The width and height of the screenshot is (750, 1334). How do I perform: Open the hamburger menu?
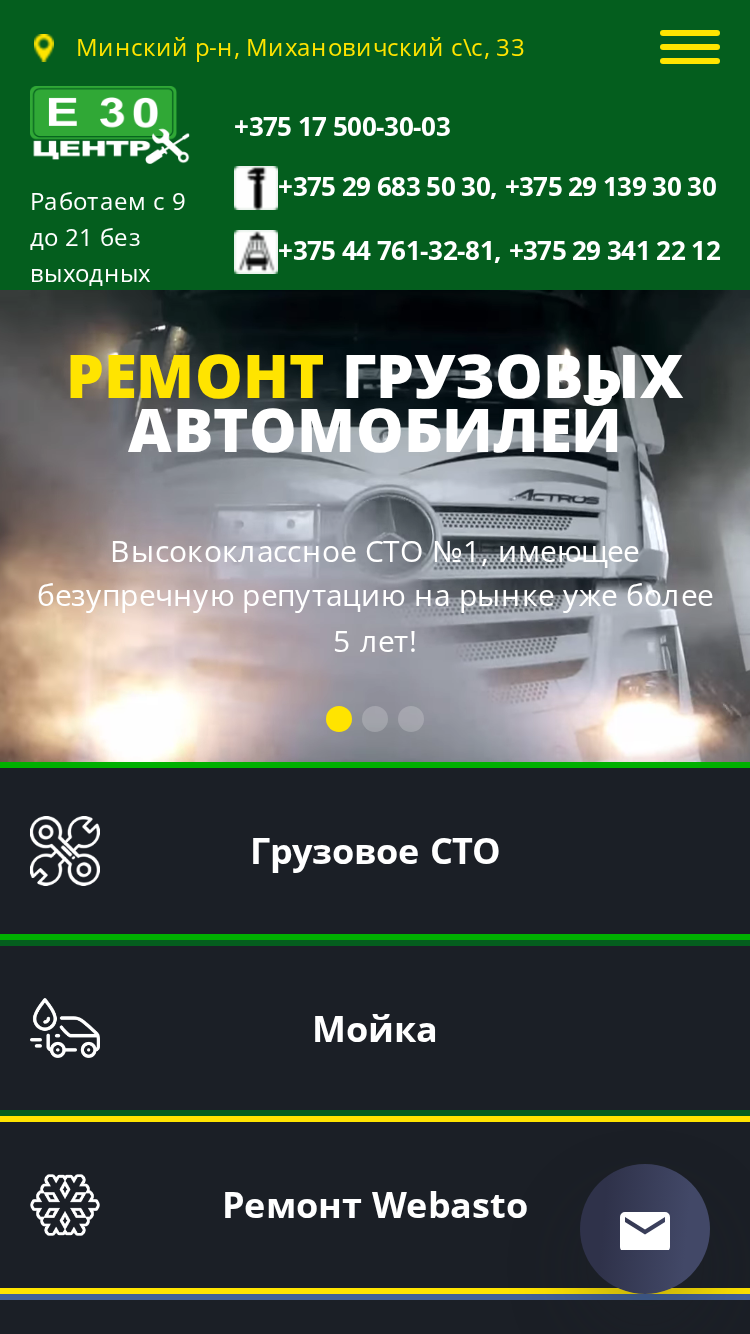[690, 47]
